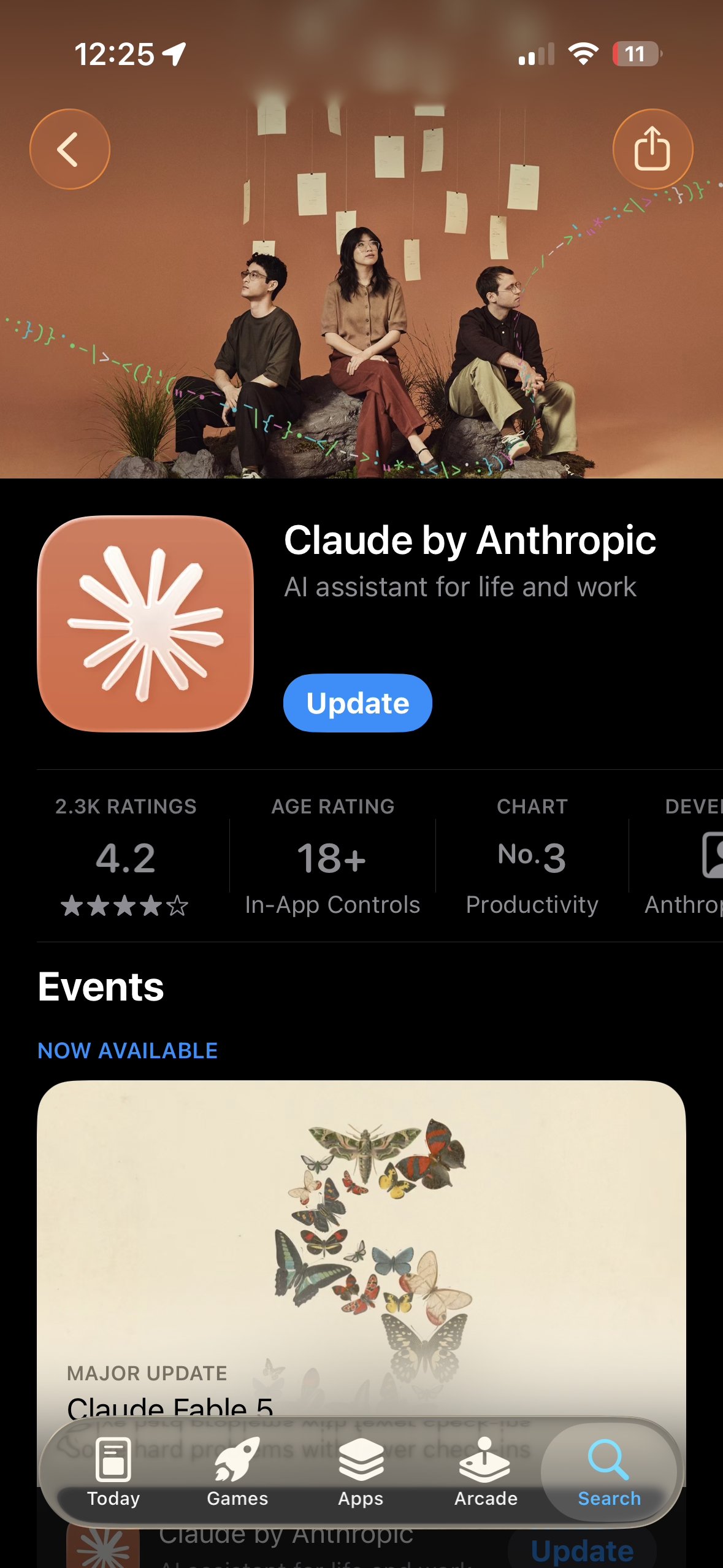The height and width of the screenshot is (1568, 723).
Task: Select the Search tab
Action: click(x=609, y=1472)
